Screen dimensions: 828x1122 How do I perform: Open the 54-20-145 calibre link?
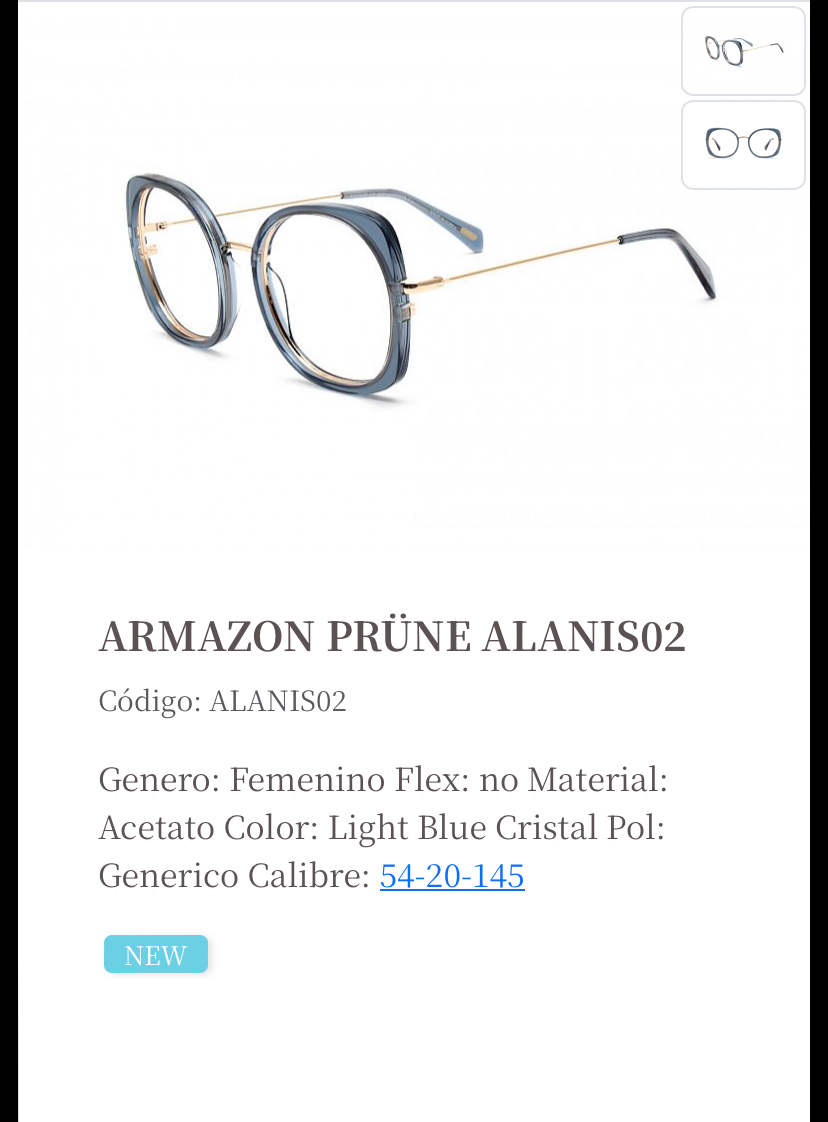452,876
